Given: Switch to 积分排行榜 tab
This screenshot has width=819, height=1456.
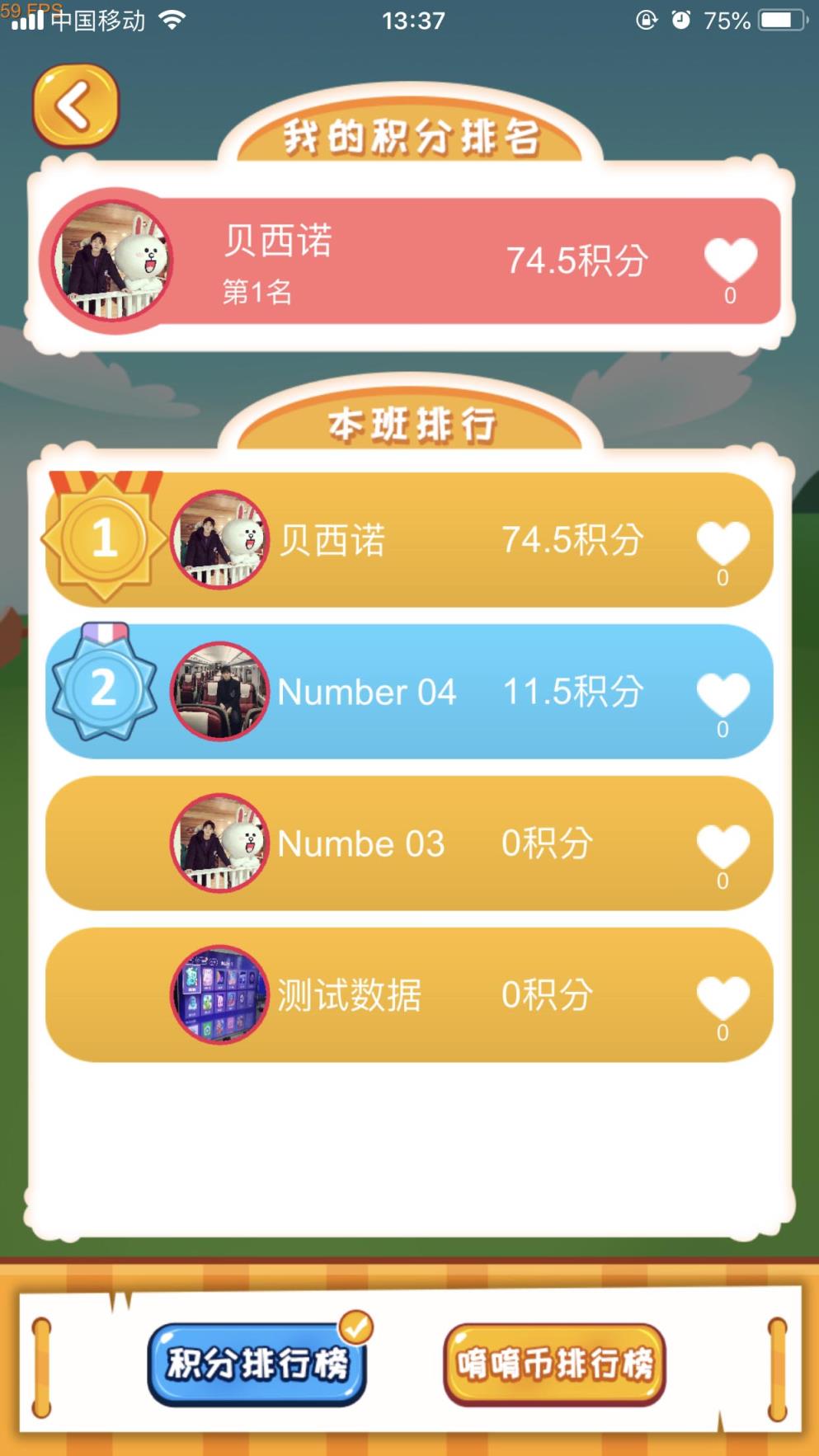Looking at the screenshot, I should click(257, 1364).
